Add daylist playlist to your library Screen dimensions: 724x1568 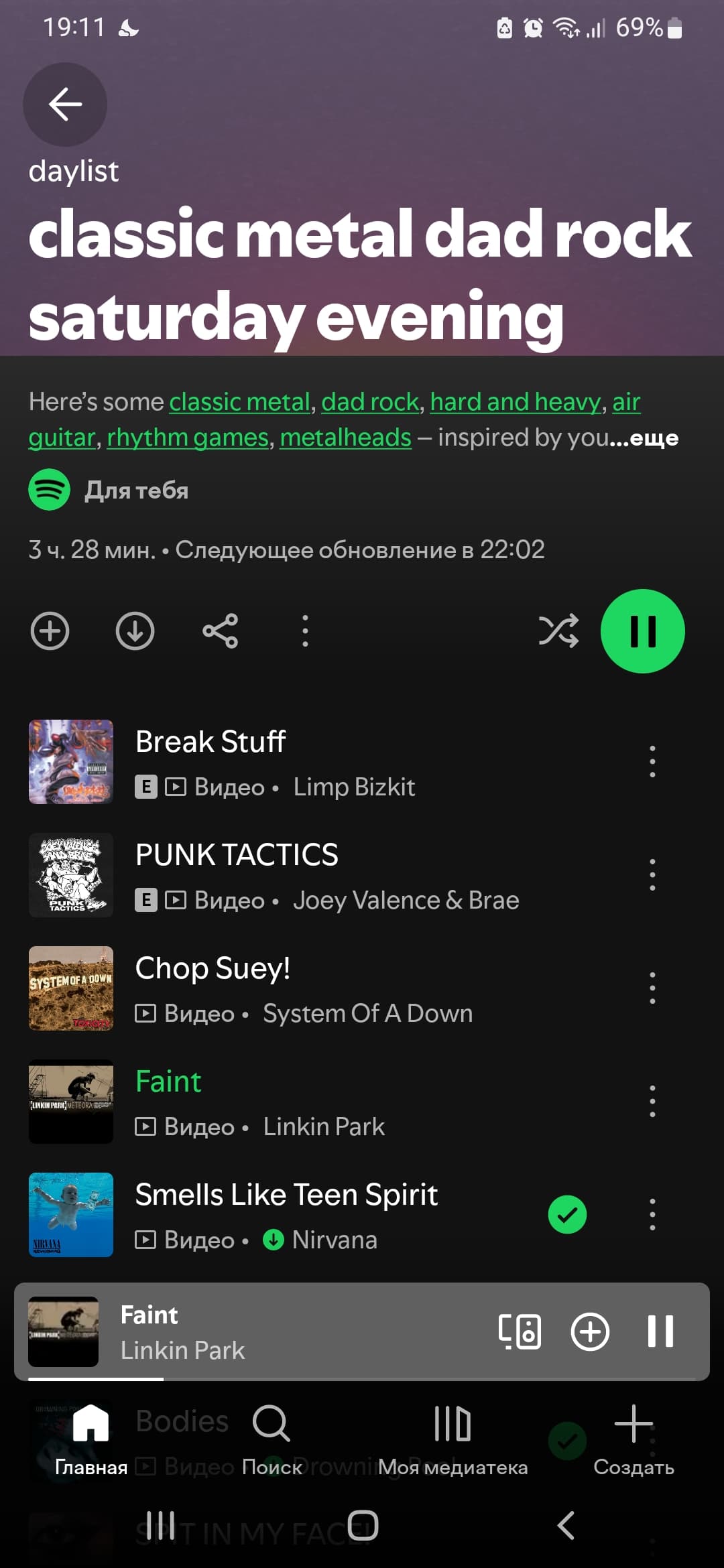(50, 631)
